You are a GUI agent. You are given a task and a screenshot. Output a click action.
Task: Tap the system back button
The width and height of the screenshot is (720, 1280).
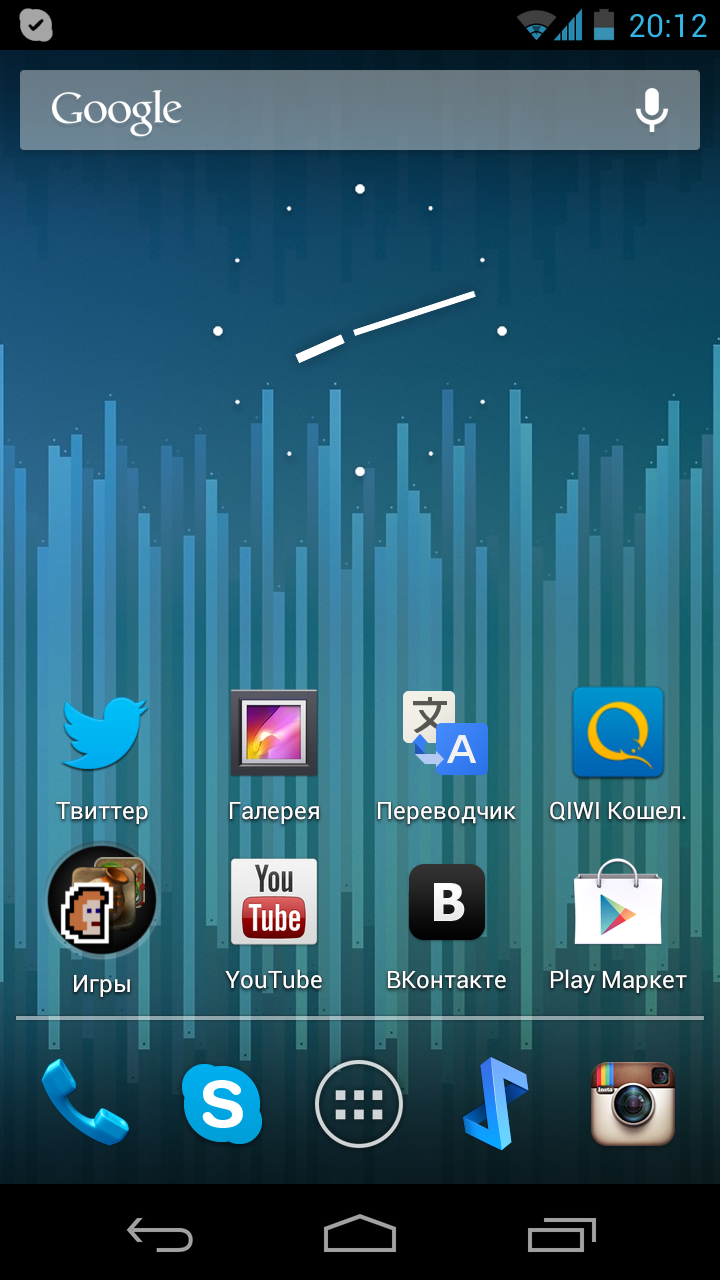tap(160, 1234)
